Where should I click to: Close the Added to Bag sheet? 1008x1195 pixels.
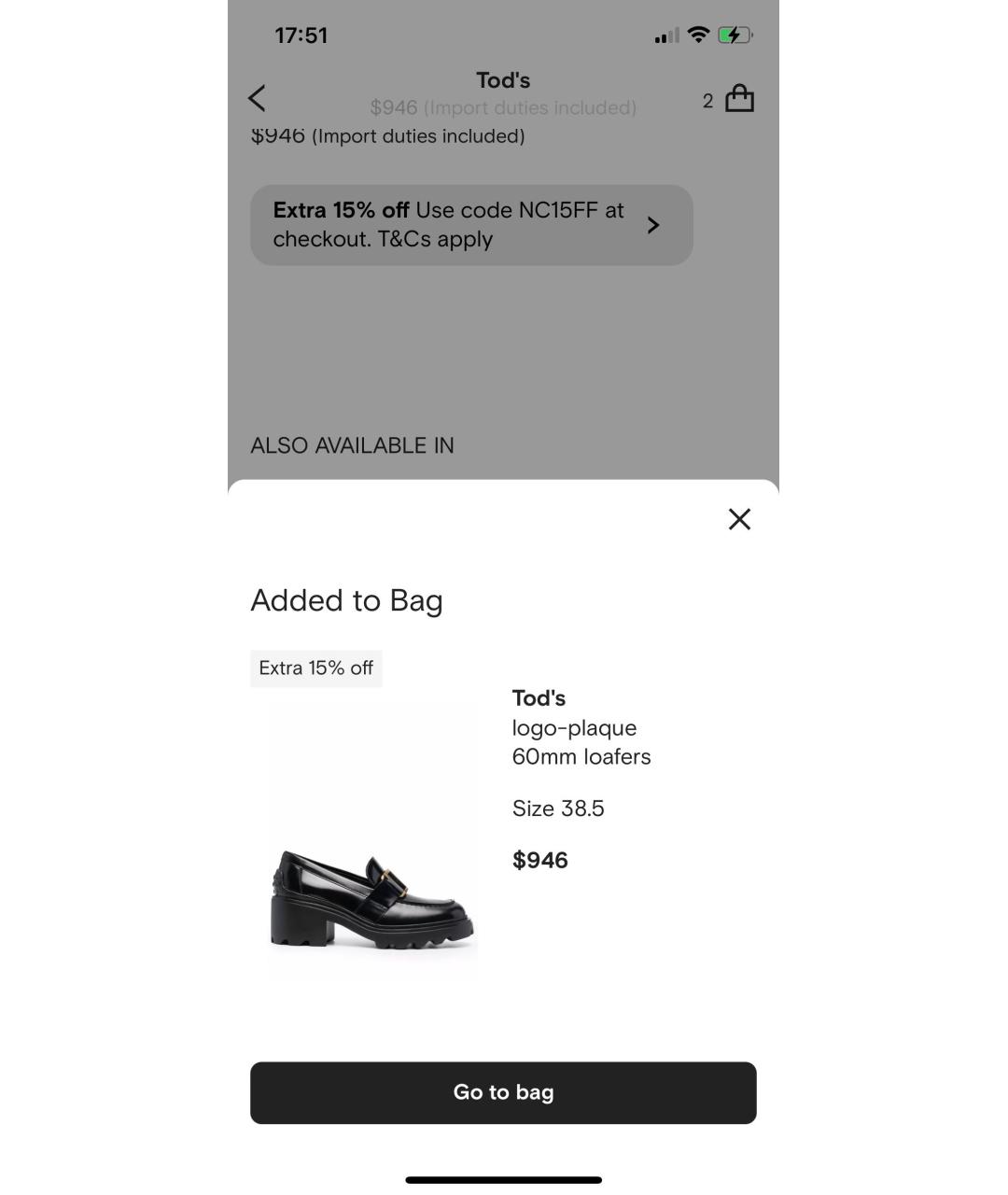pos(739,519)
